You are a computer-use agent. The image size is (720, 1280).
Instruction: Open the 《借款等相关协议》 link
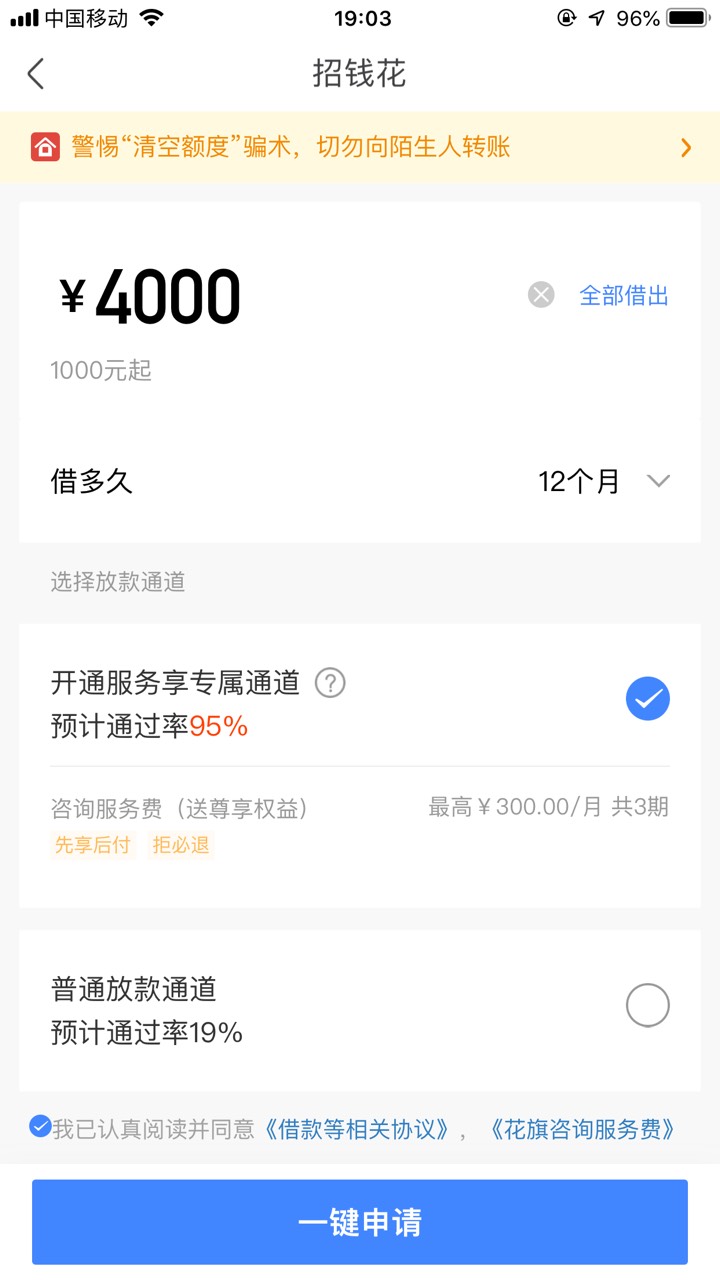pos(356,1130)
